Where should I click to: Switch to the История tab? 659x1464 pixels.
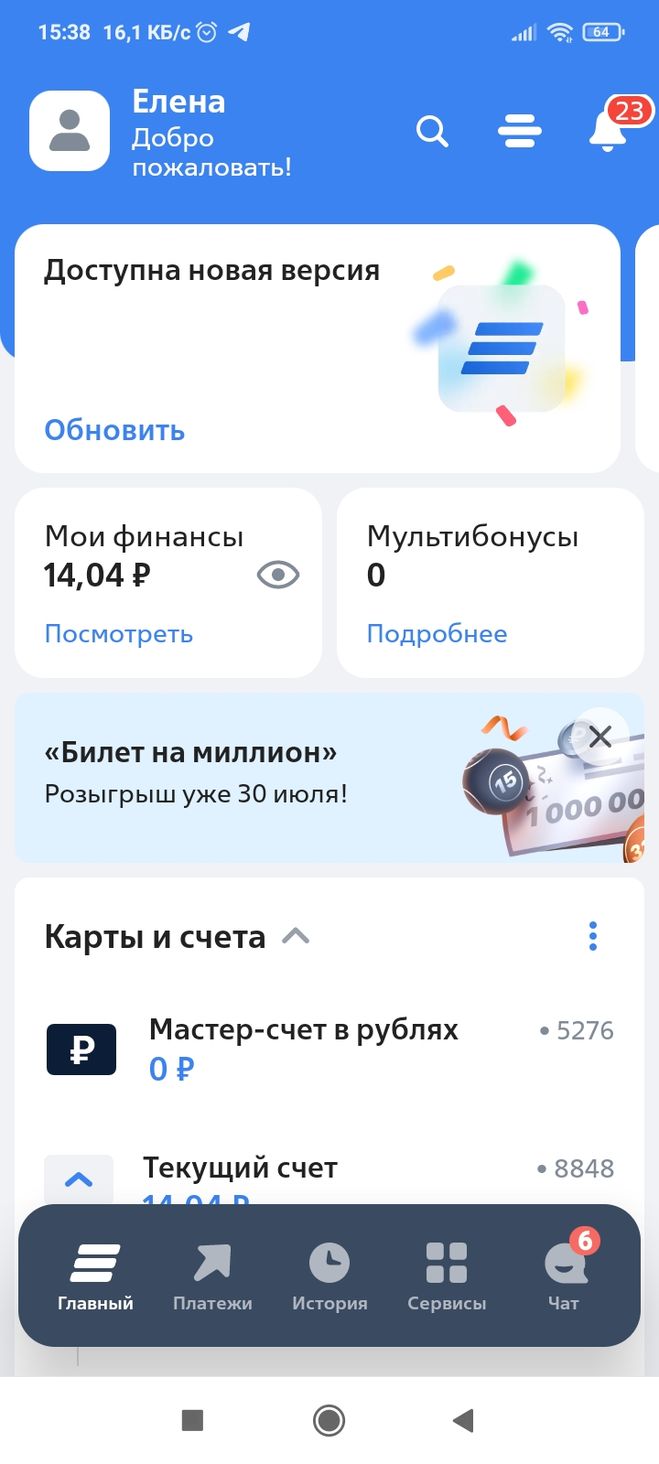pyautogui.click(x=329, y=1276)
